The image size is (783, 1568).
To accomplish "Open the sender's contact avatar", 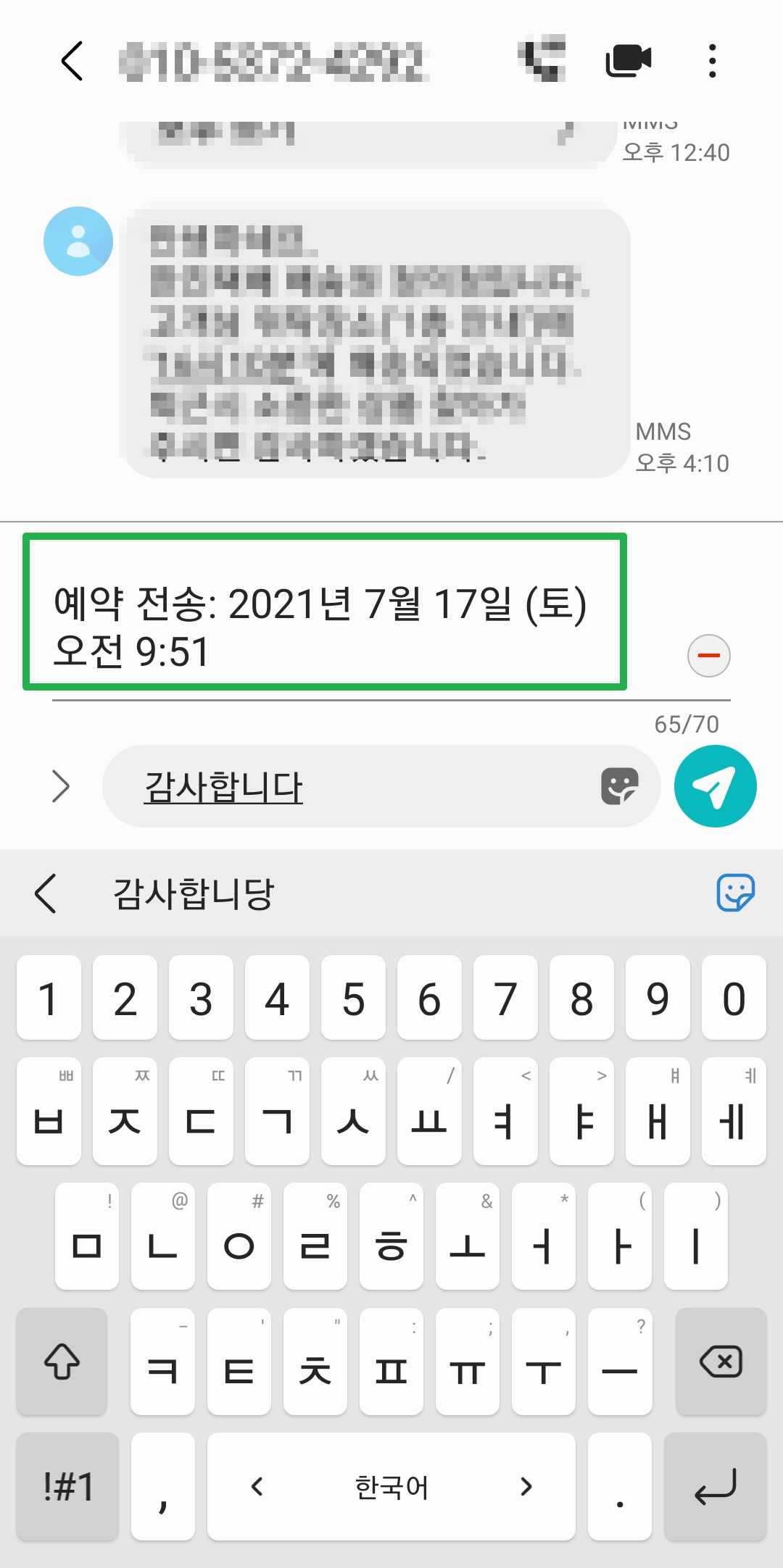I will tap(78, 241).
